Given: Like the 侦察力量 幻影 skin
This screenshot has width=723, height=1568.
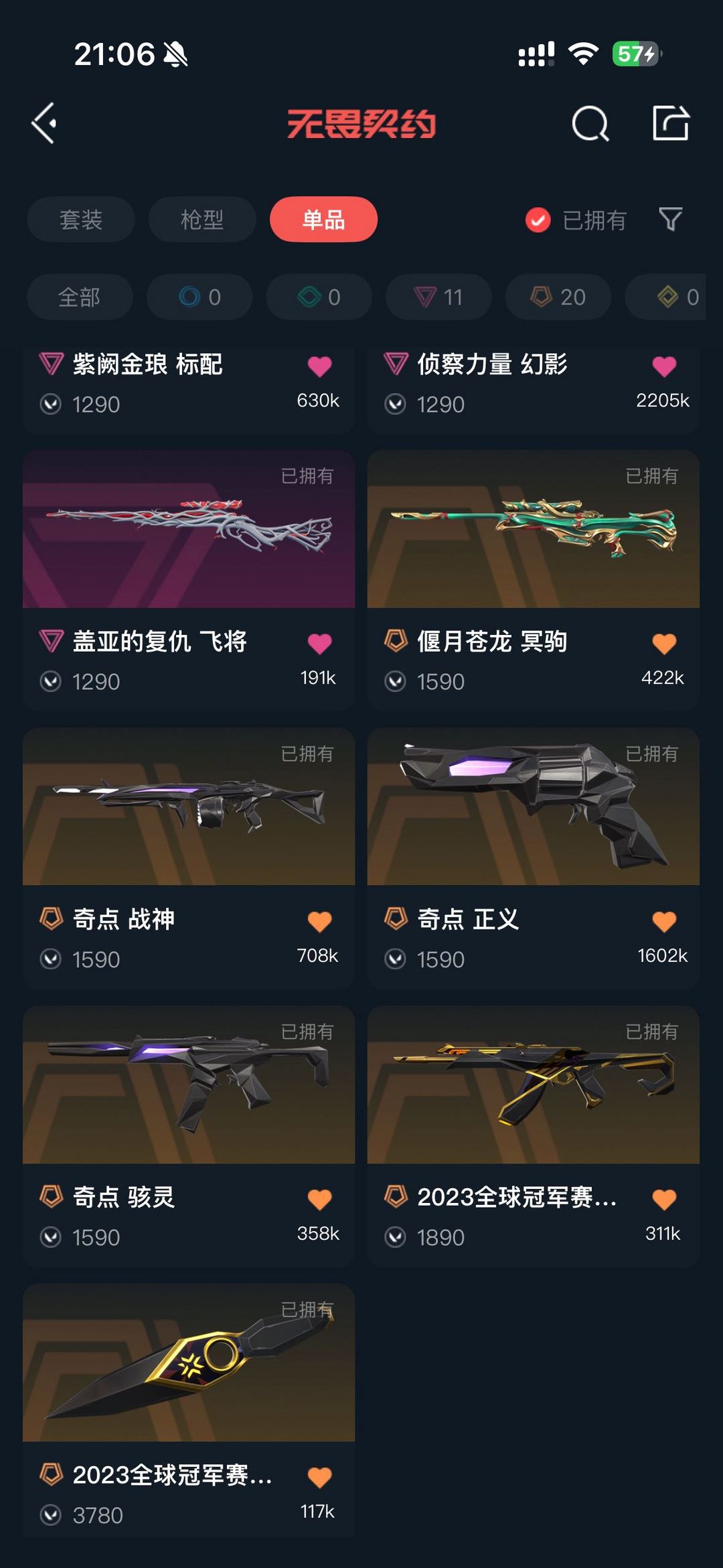Looking at the screenshot, I should (x=664, y=366).
